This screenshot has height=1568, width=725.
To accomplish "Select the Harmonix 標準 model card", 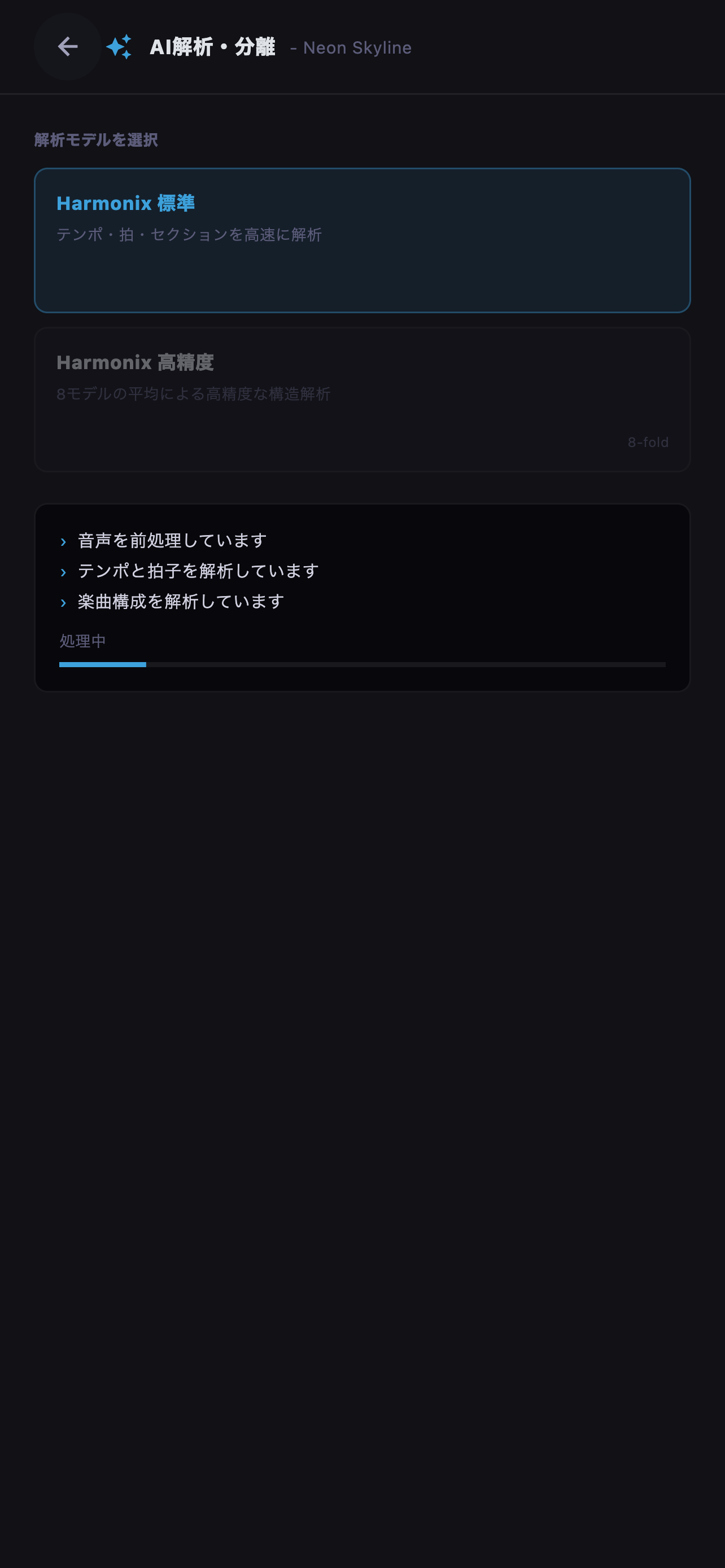I will pyautogui.click(x=362, y=240).
